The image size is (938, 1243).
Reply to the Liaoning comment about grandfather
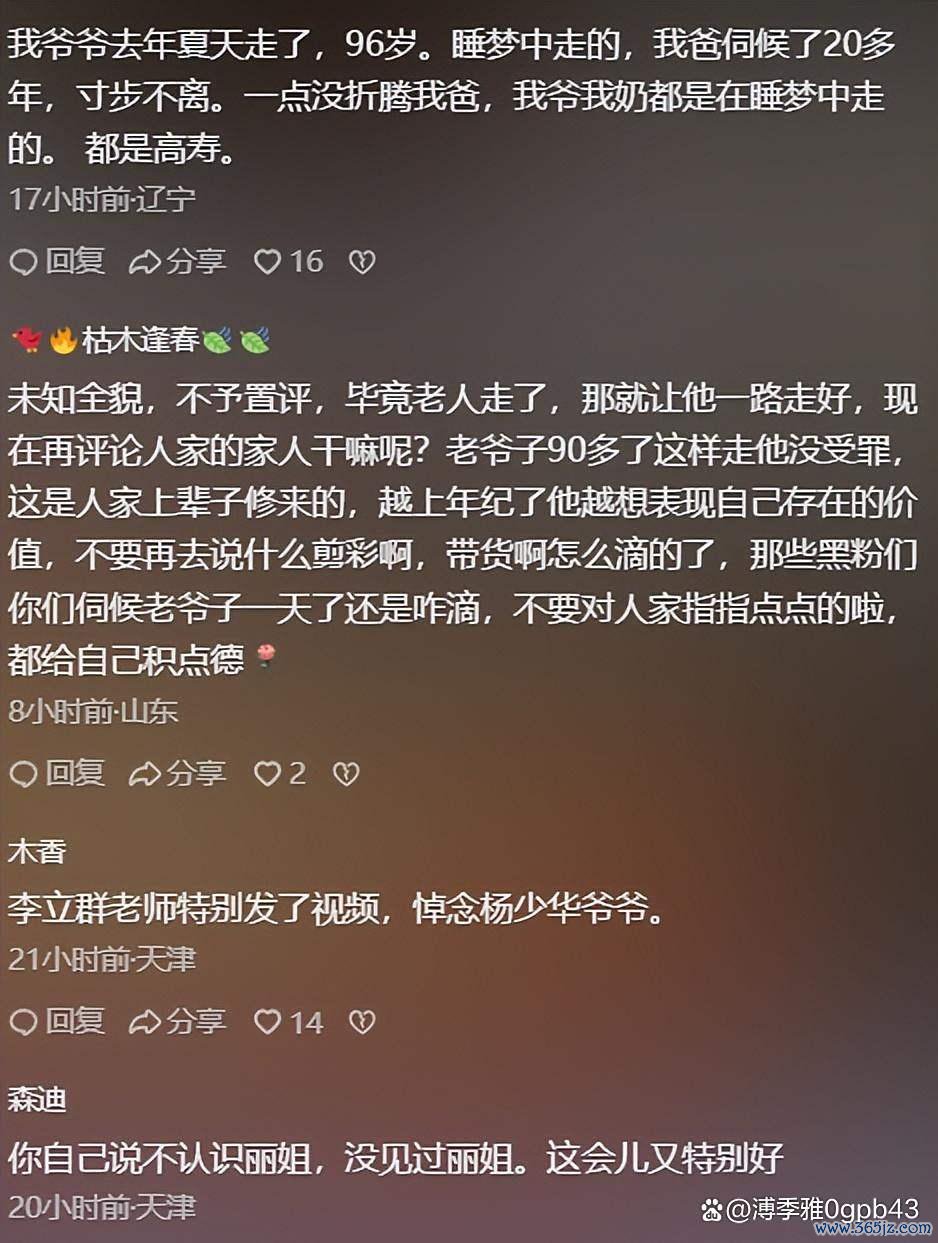[x=57, y=262]
